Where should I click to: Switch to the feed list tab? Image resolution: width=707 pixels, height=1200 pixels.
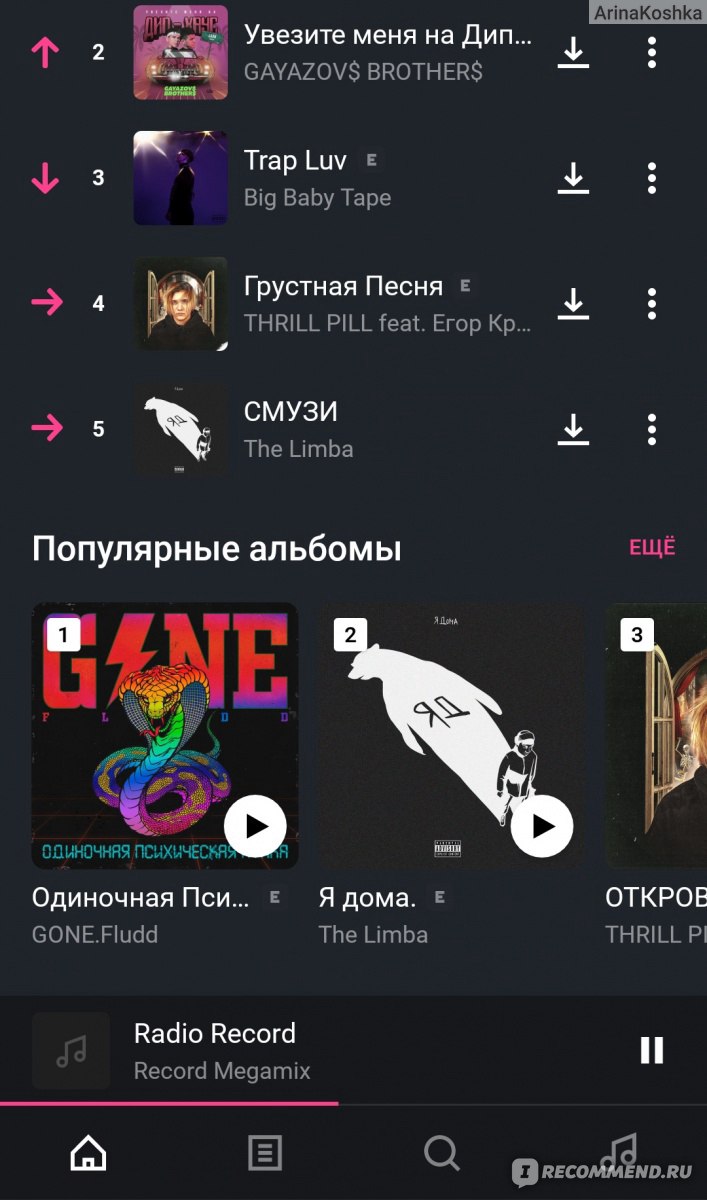(265, 1153)
